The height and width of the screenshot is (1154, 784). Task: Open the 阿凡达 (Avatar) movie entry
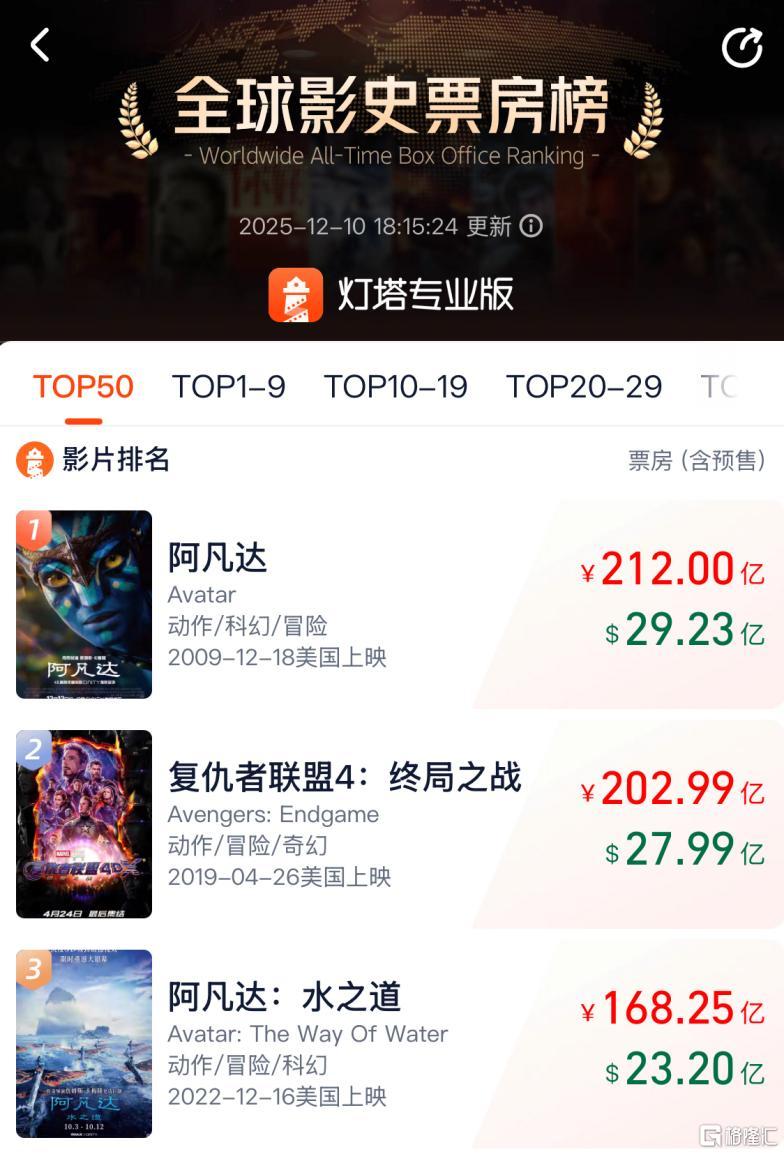click(x=218, y=558)
